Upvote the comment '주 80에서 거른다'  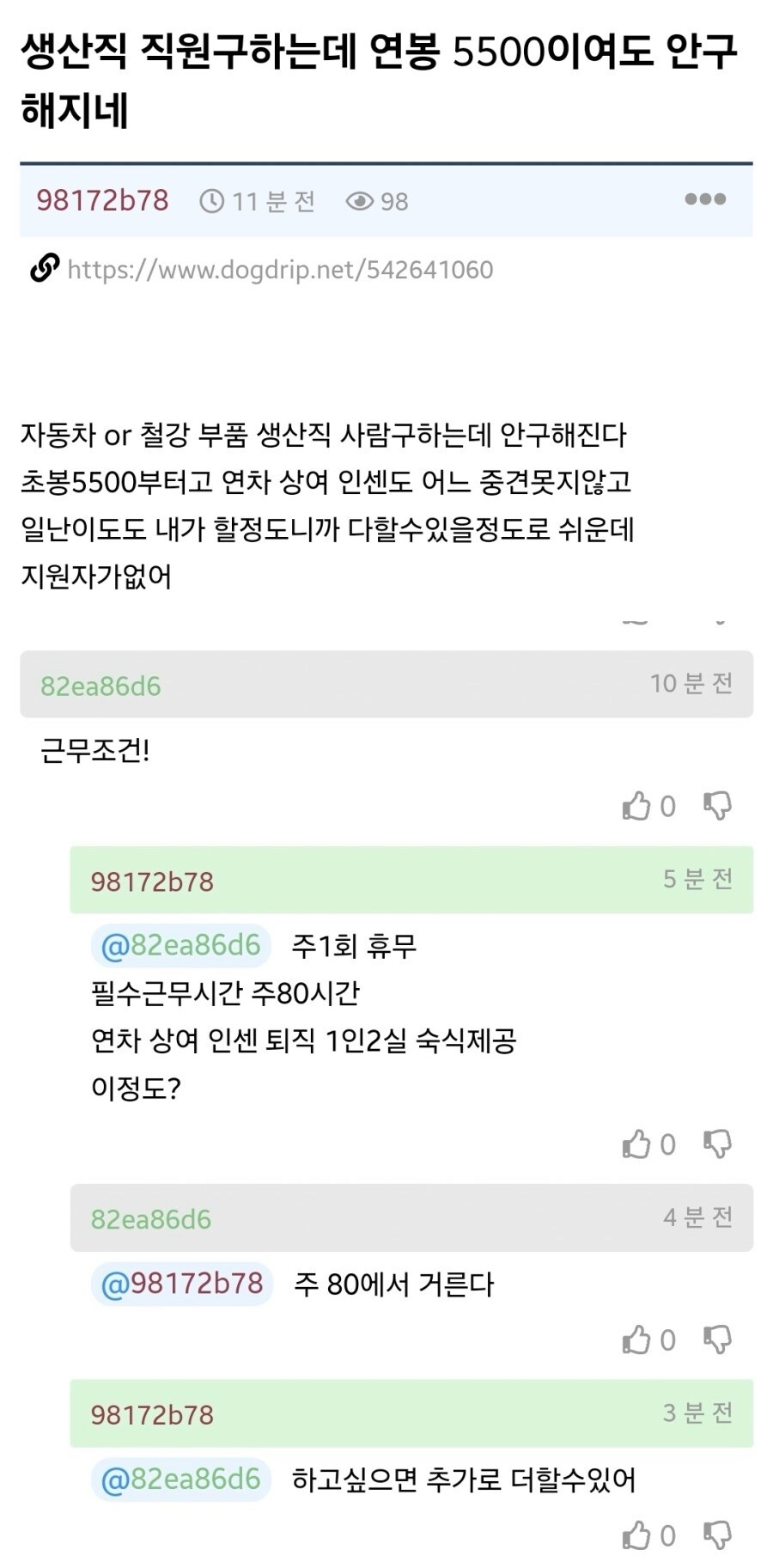(x=636, y=1339)
